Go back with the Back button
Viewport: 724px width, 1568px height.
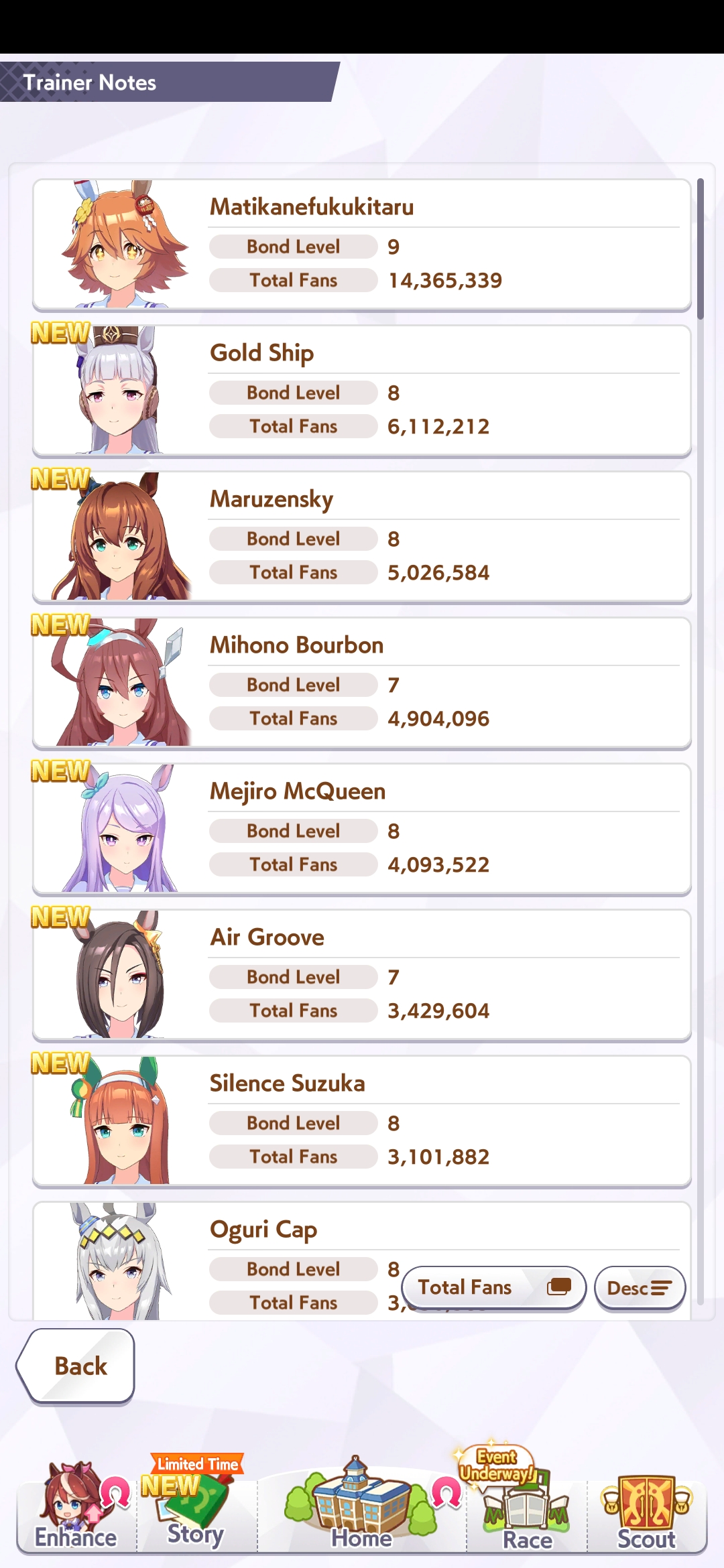click(x=76, y=1365)
